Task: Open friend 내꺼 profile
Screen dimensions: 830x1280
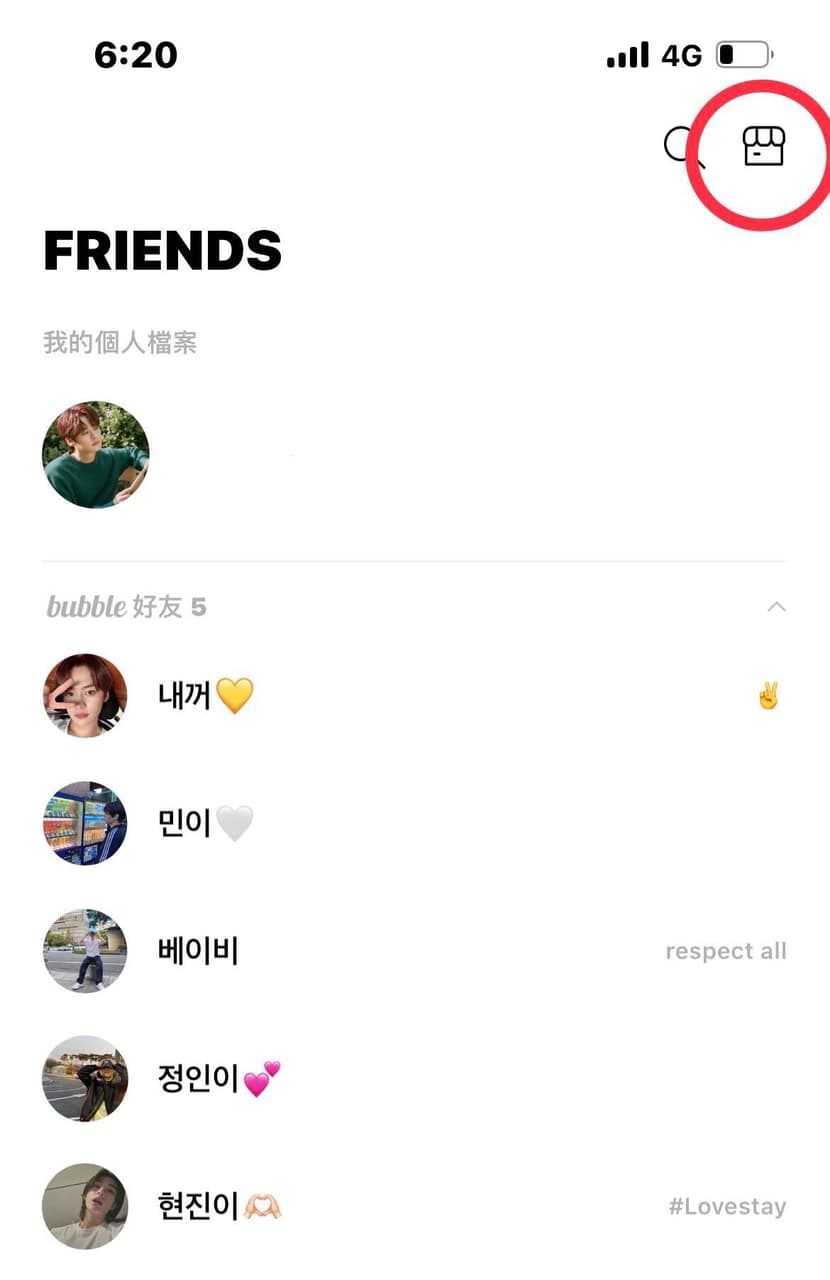Action: [204, 695]
